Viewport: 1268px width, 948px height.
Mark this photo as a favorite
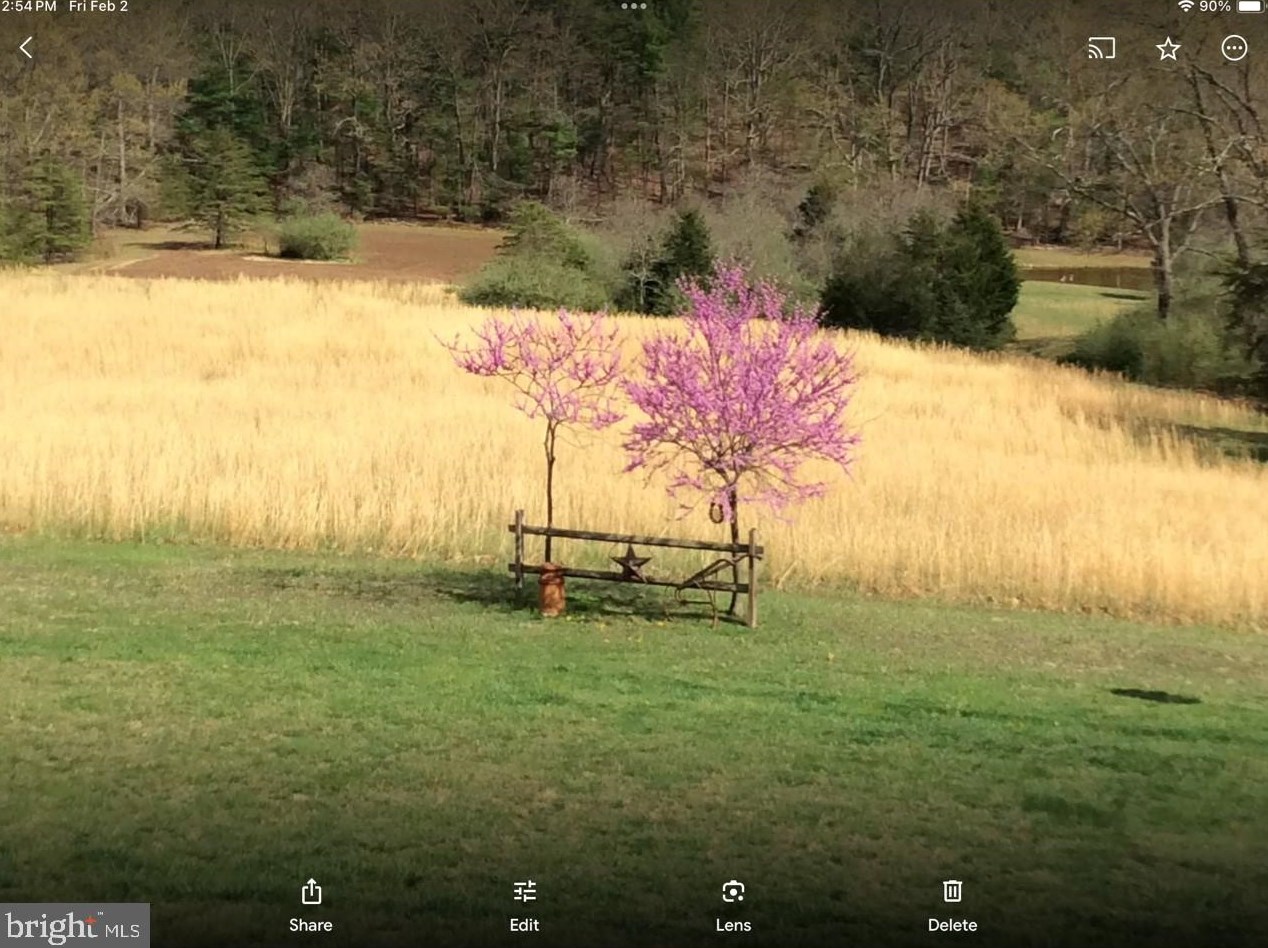point(1168,48)
